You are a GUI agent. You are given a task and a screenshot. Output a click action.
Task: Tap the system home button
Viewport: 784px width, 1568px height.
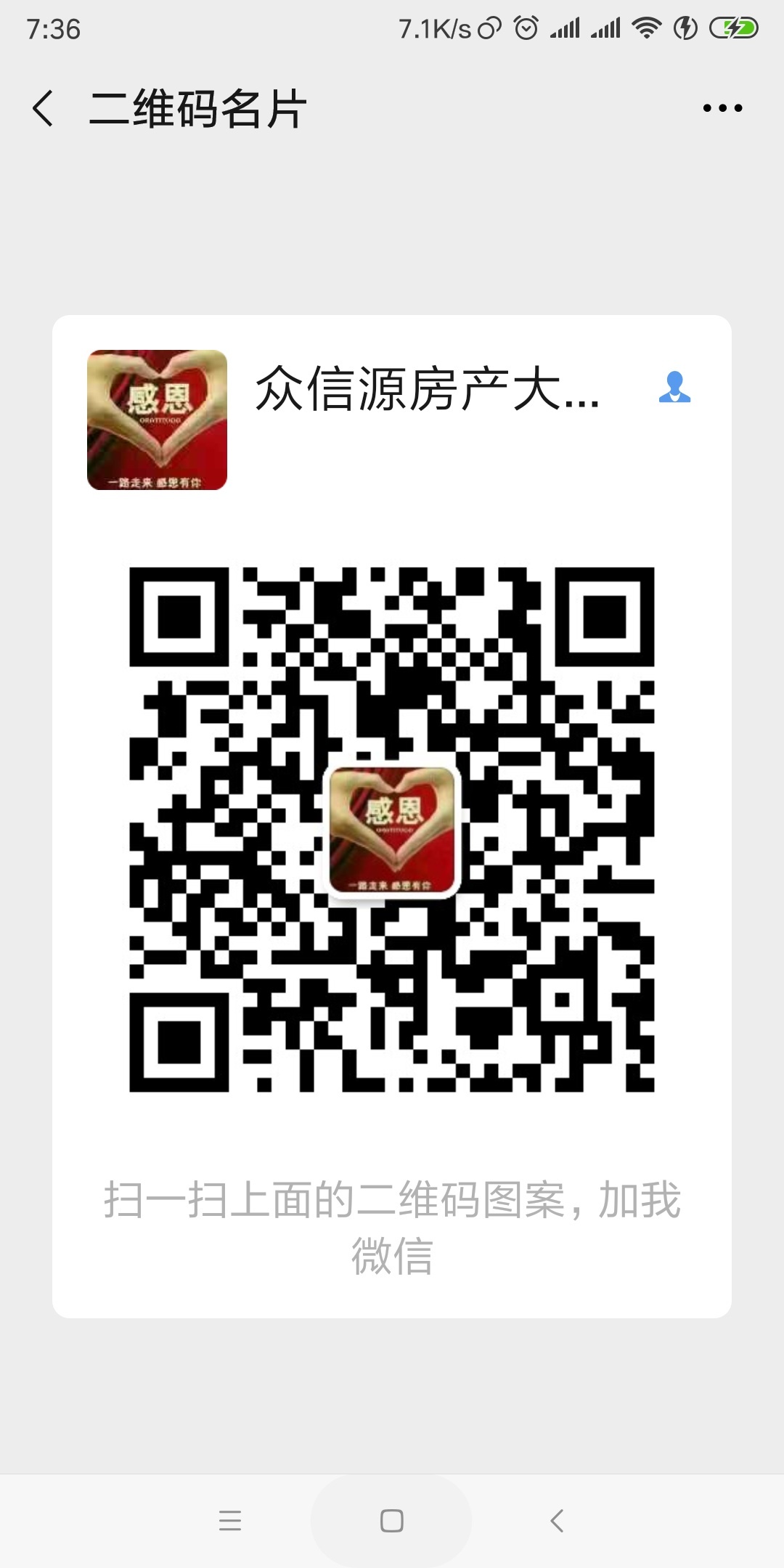click(x=391, y=1521)
